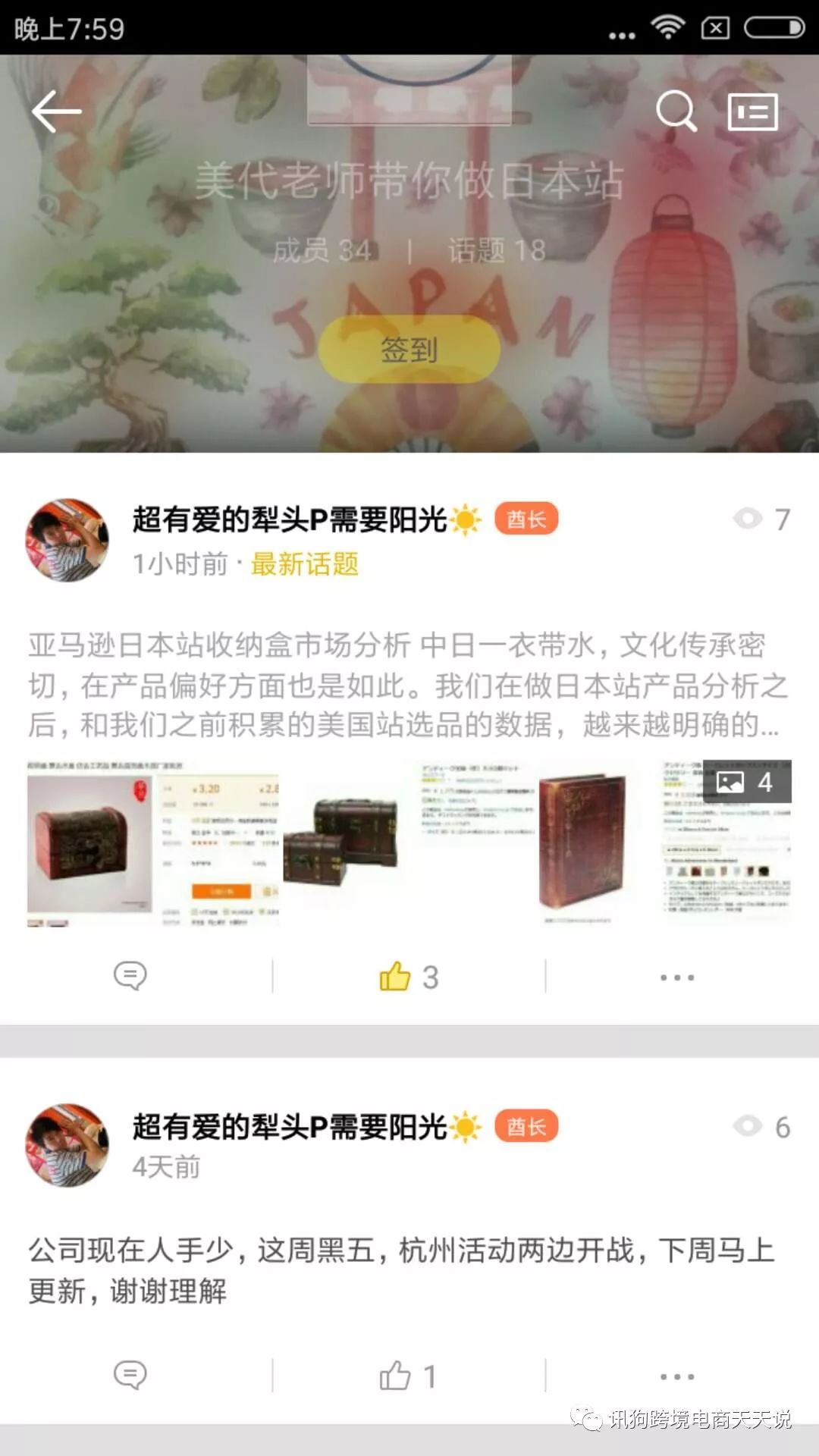This screenshot has height=1456, width=819.
Task: Open author avatar on the 1小时前 post
Action: click(67, 540)
